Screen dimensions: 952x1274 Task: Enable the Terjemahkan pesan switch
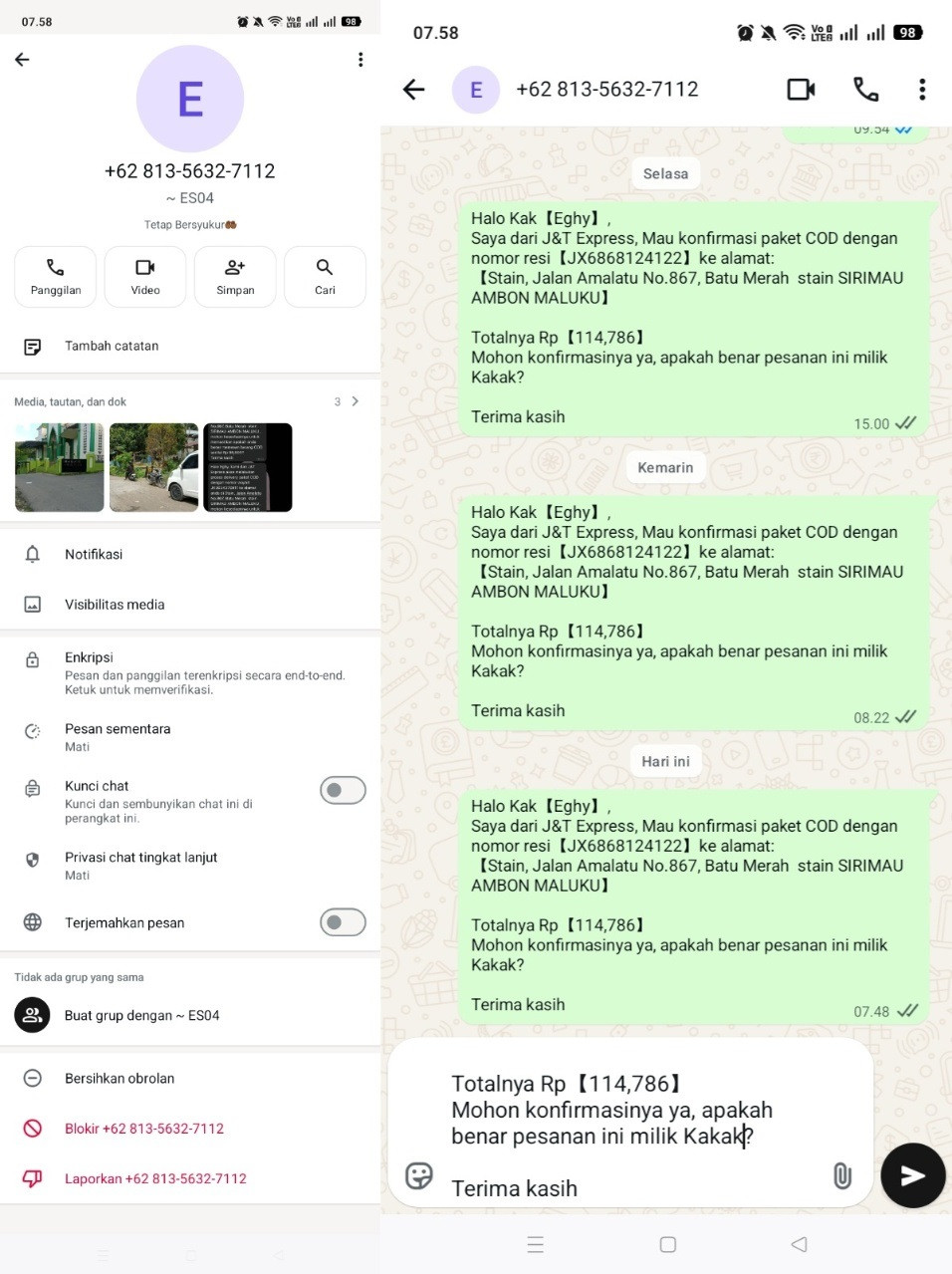[x=343, y=922]
